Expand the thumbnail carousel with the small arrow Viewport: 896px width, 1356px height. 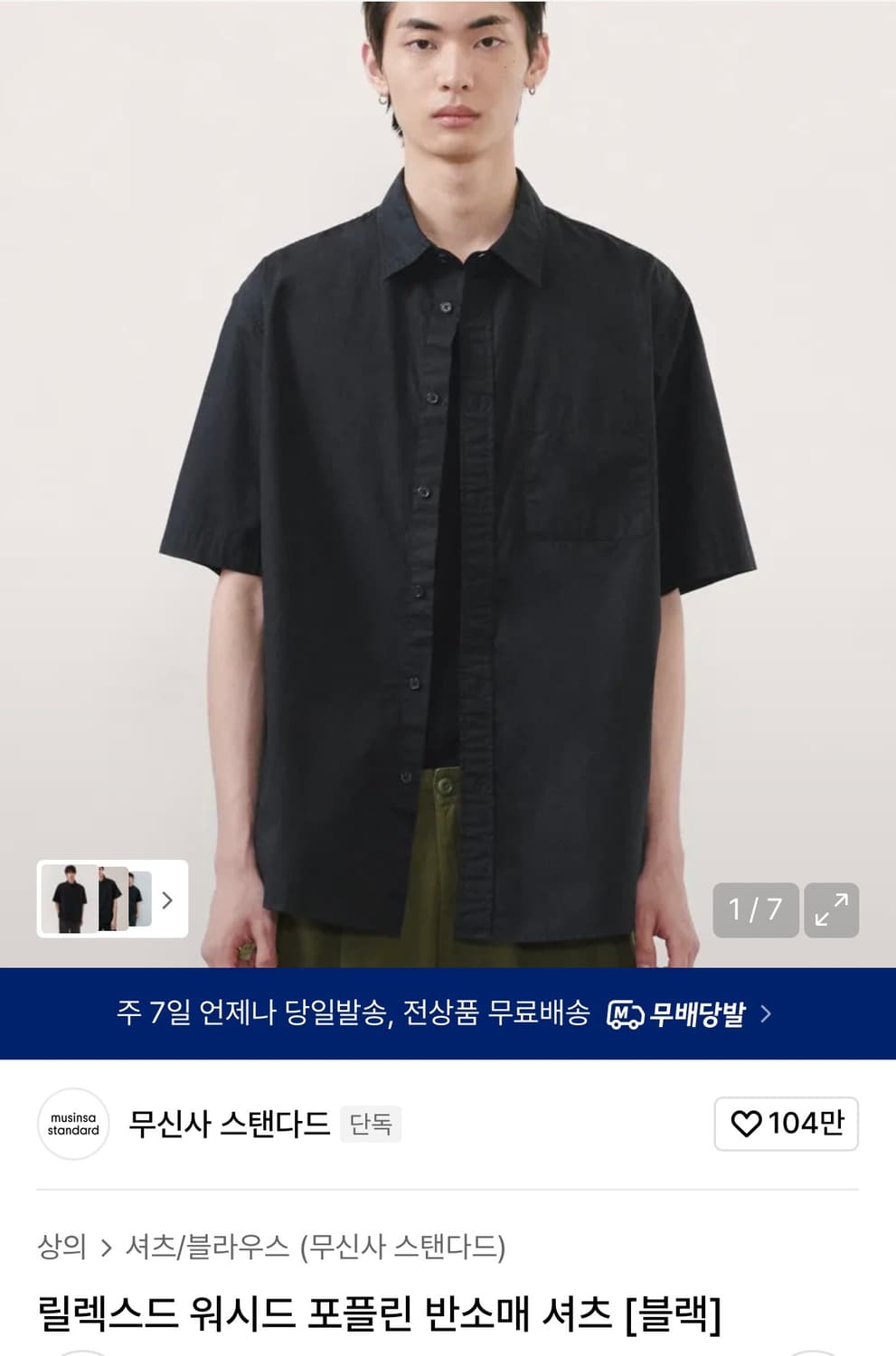click(165, 899)
